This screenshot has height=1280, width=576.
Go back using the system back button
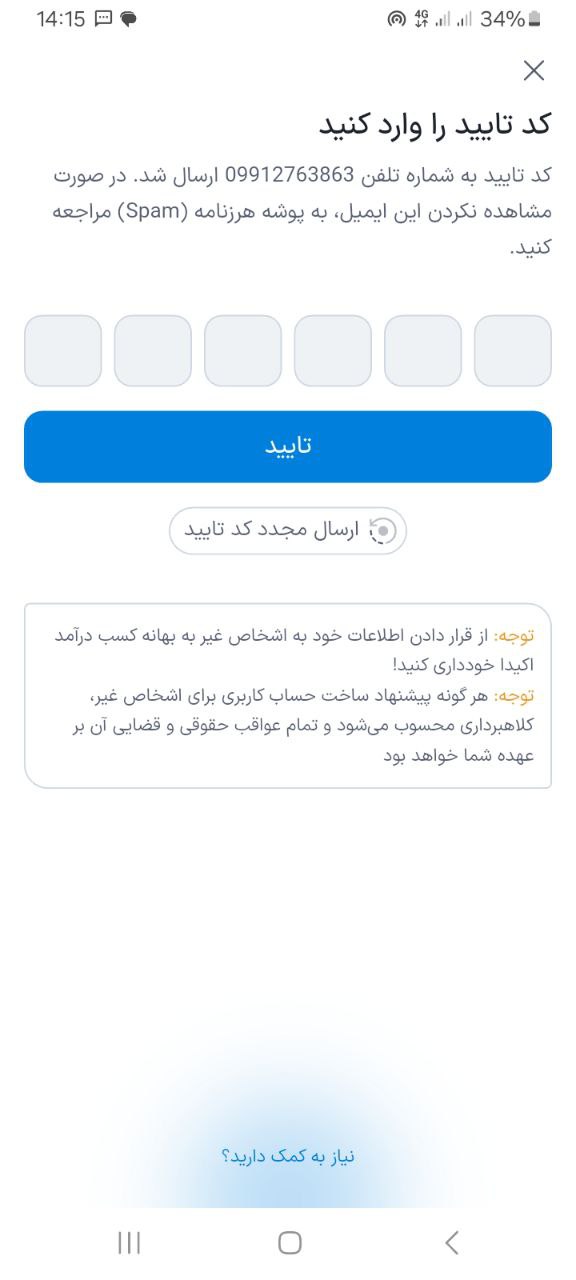click(x=451, y=1242)
